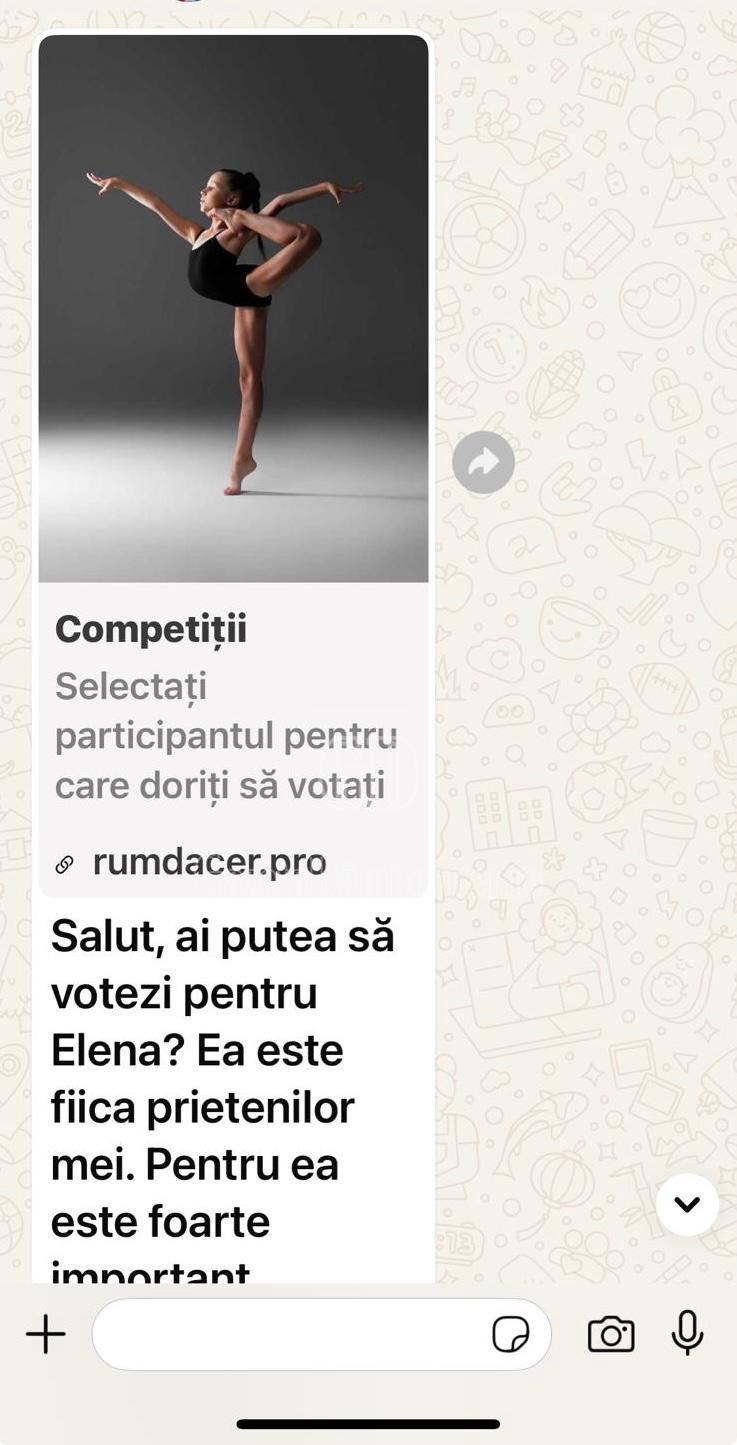Image resolution: width=737 pixels, height=1445 pixels.
Task: Record a voice message
Action: click(687, 1332)
